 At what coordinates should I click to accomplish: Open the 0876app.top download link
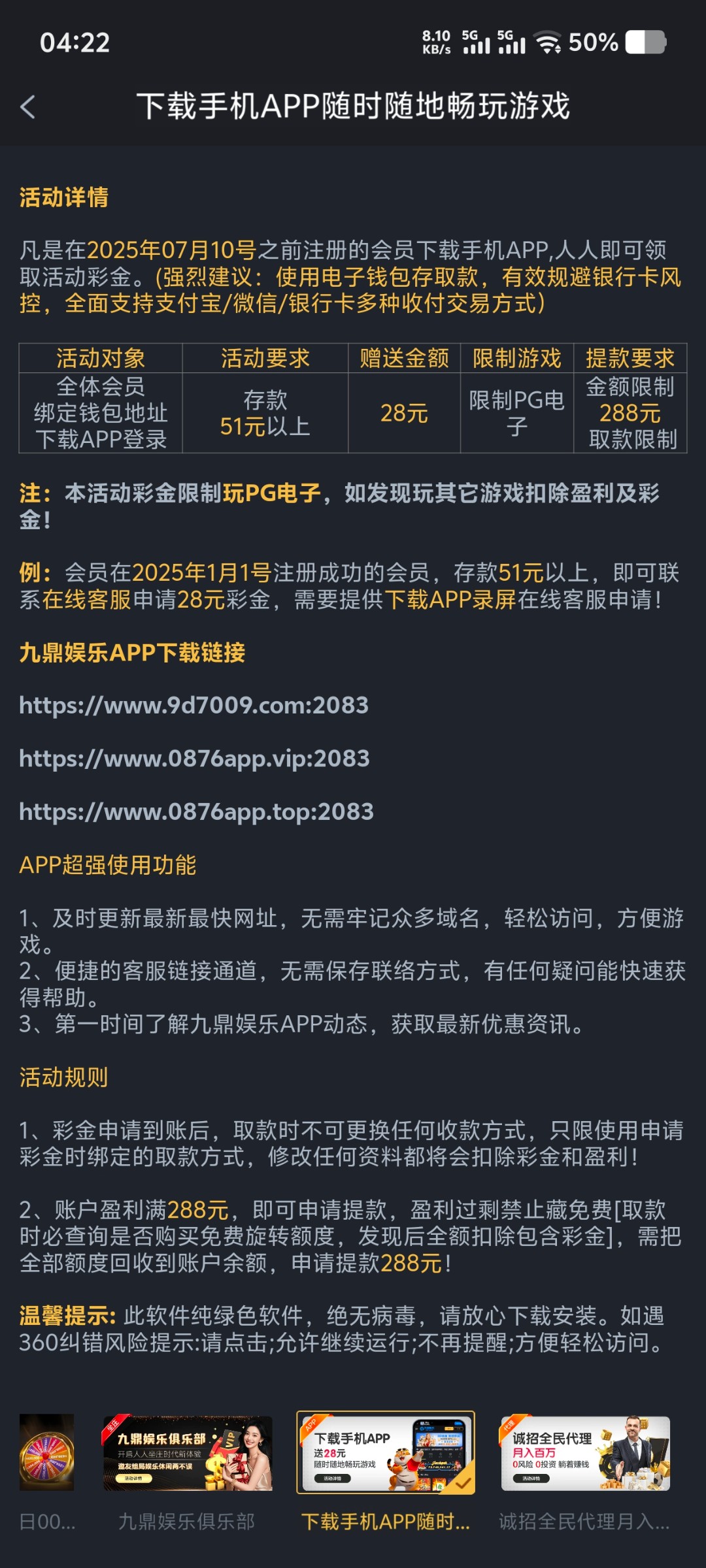pos(196,811)
